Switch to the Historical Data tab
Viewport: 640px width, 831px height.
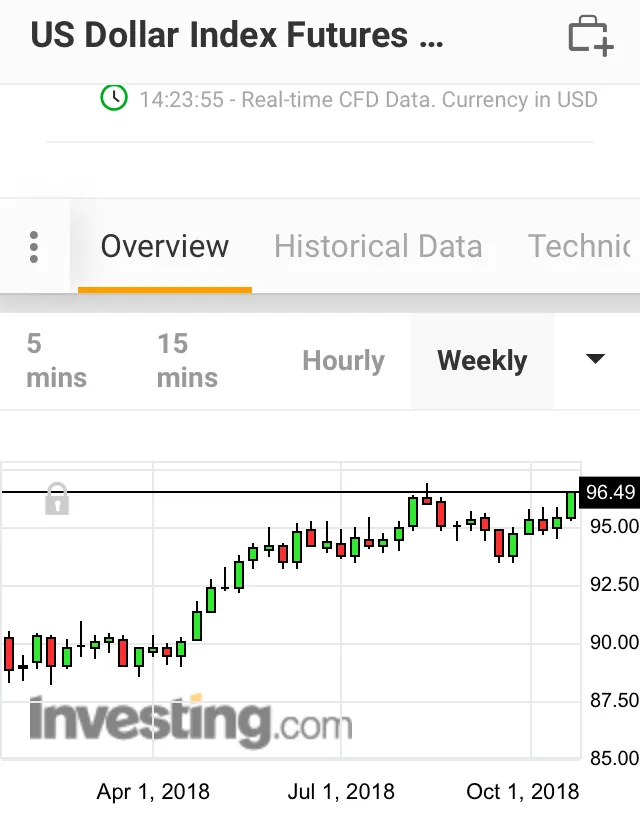coord(378,247)
